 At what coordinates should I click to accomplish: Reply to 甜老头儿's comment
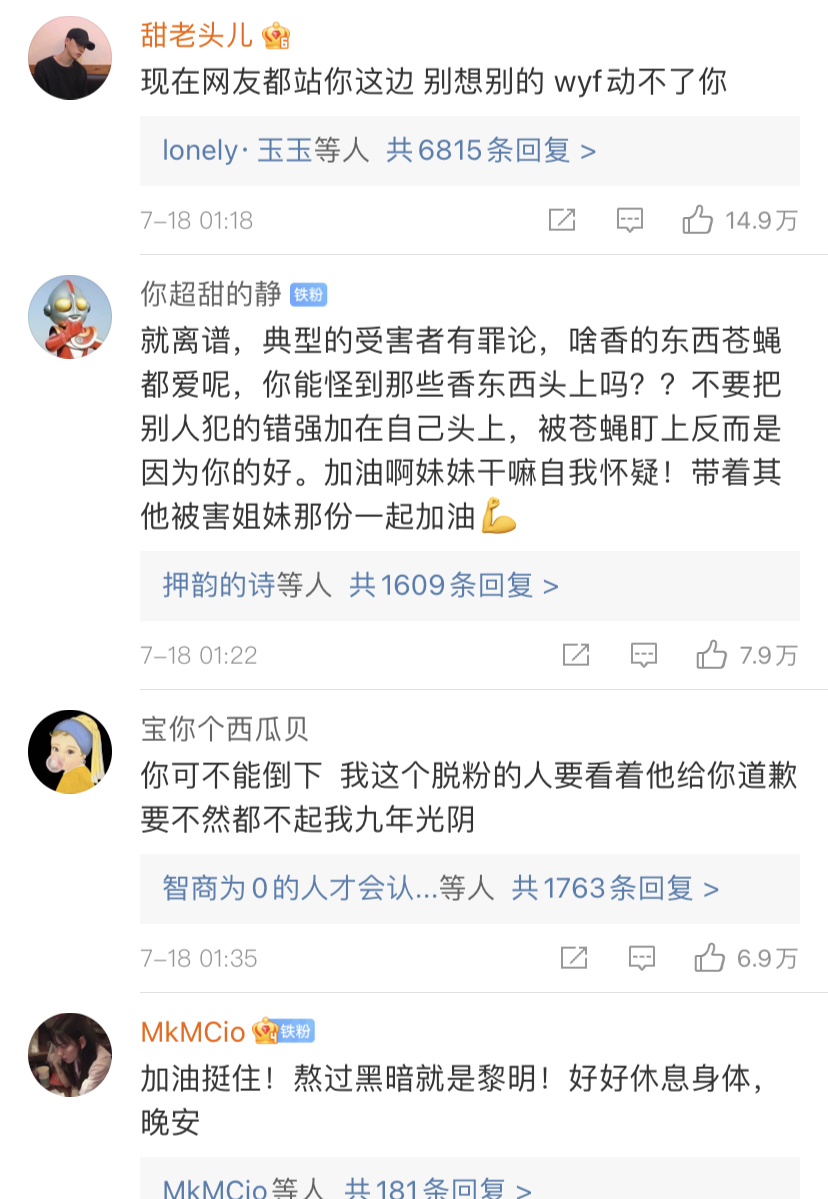[629, 220]
